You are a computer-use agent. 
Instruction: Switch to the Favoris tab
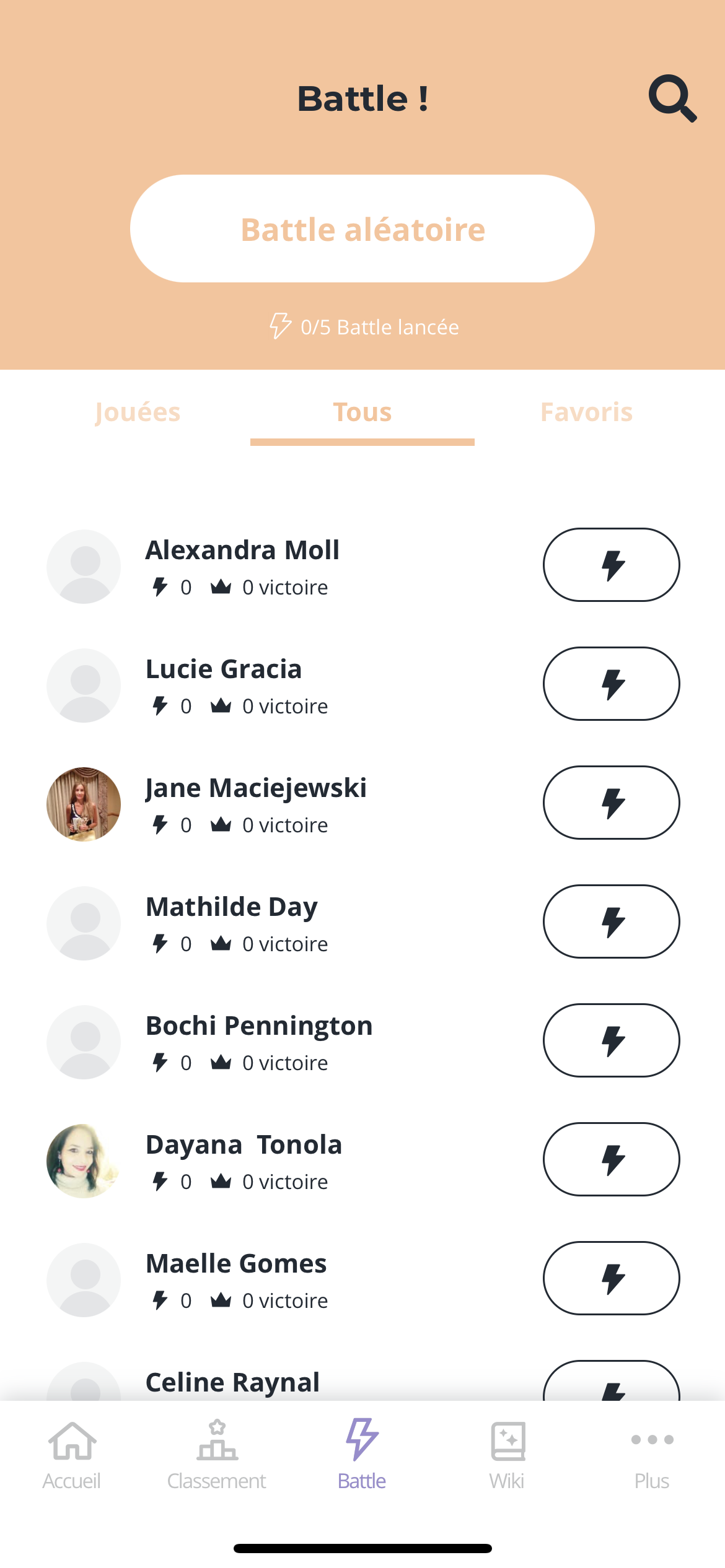(587, 412)
